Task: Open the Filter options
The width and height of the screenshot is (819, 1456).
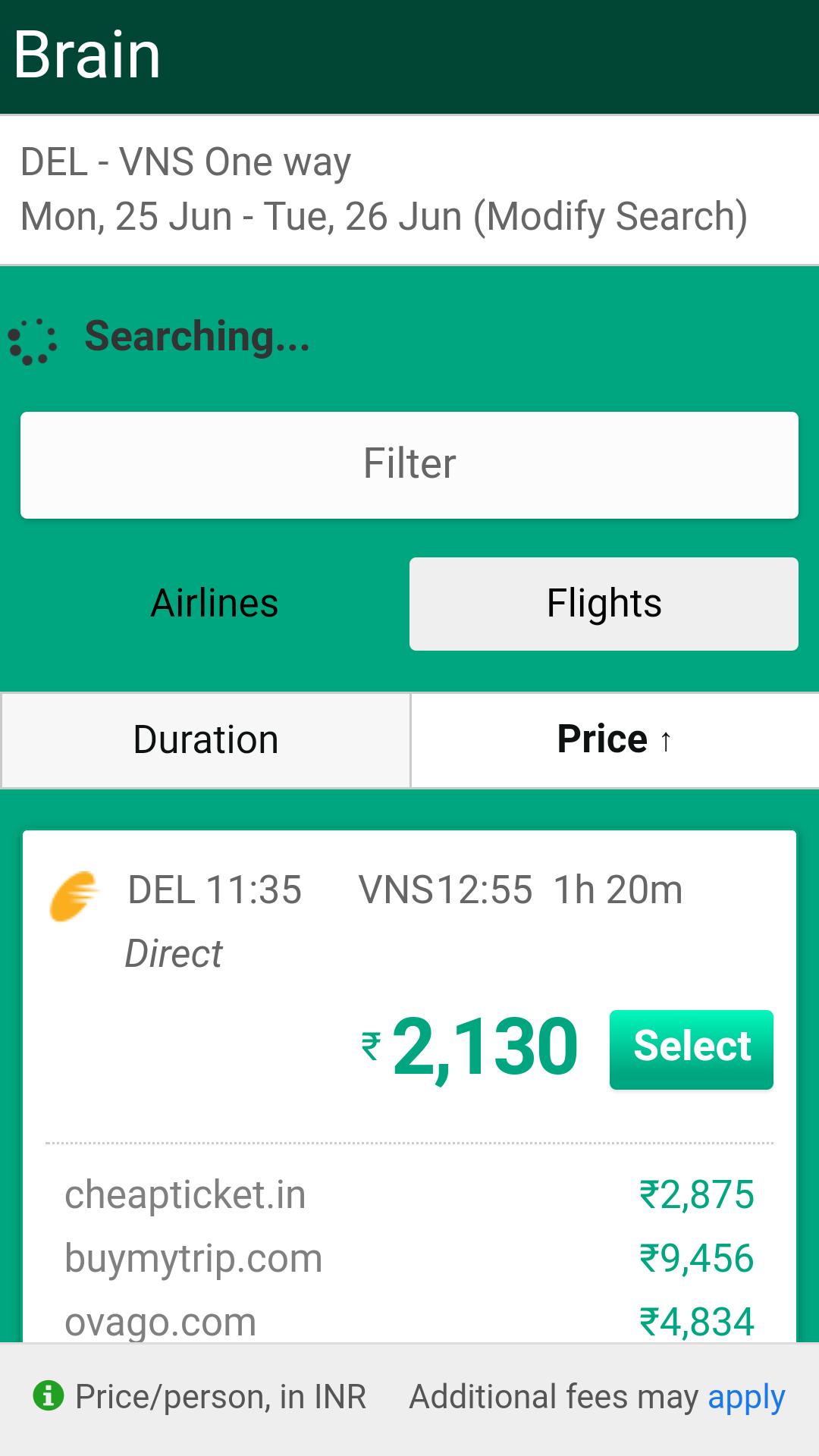Action: click(x=409, y=465)
